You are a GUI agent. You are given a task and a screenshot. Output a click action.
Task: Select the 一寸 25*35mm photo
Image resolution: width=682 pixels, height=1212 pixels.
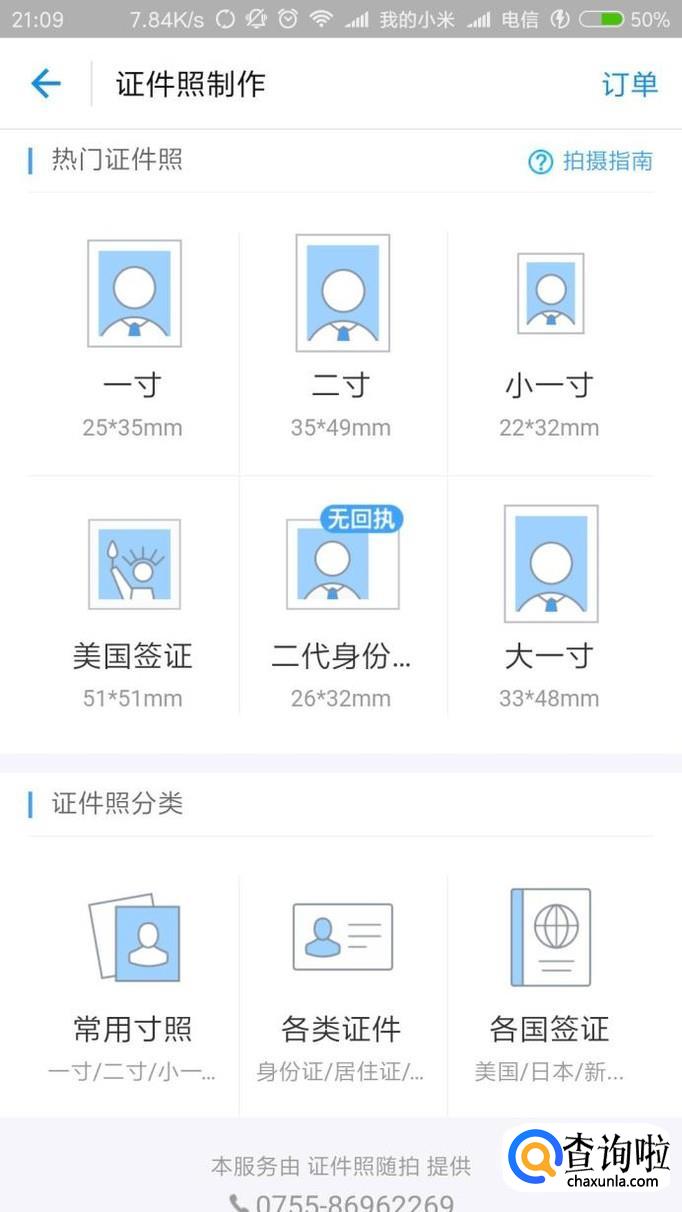[x=133, y=340]
